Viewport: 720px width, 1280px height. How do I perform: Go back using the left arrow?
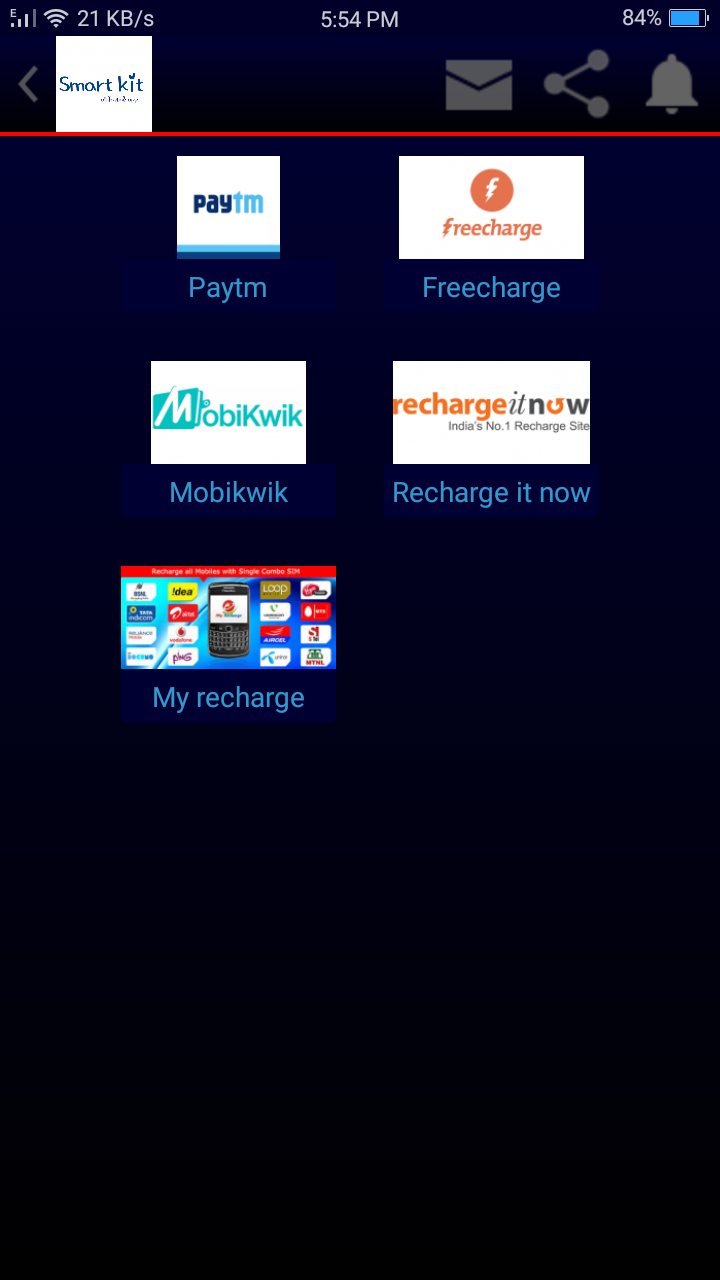[x=27, y=84]
